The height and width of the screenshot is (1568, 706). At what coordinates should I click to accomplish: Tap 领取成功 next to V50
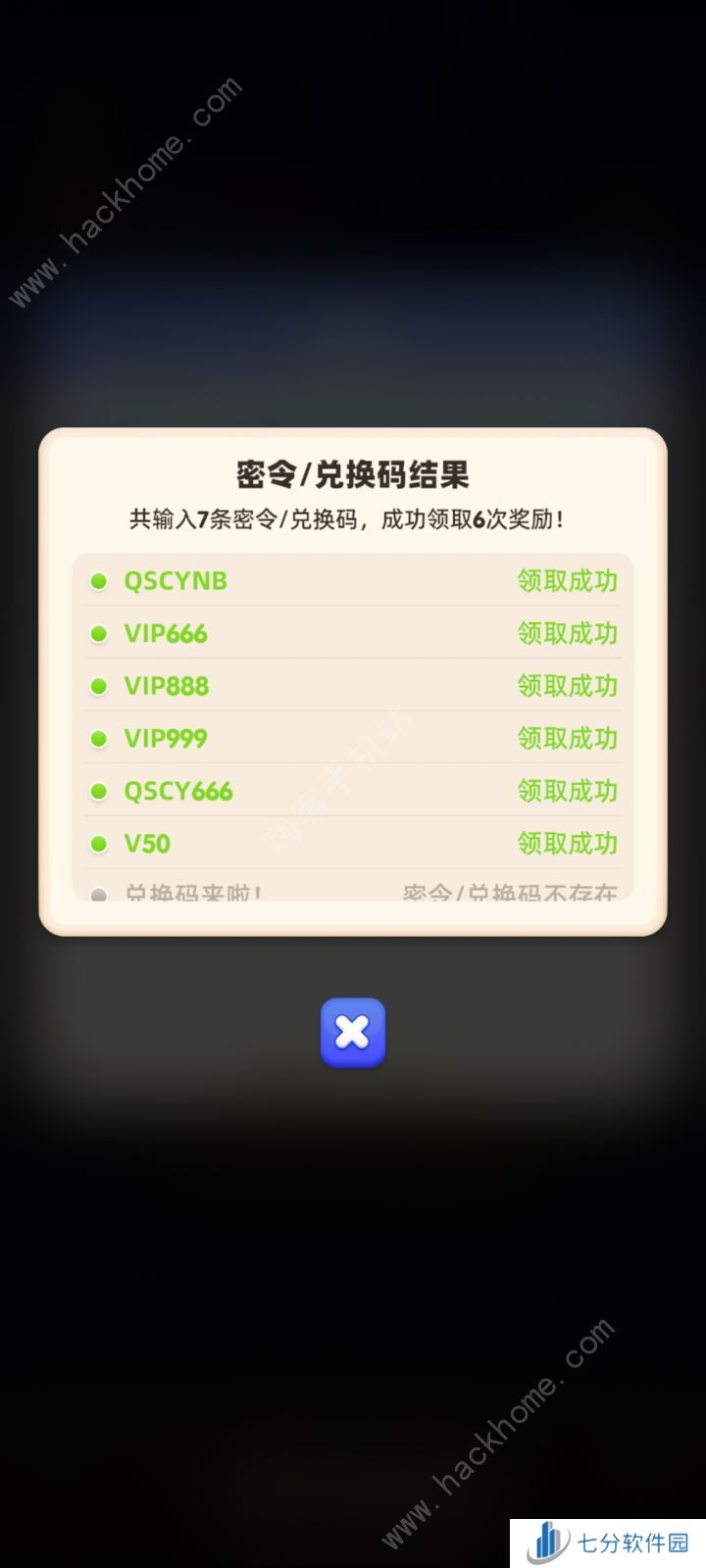click(x=569, y=844)
